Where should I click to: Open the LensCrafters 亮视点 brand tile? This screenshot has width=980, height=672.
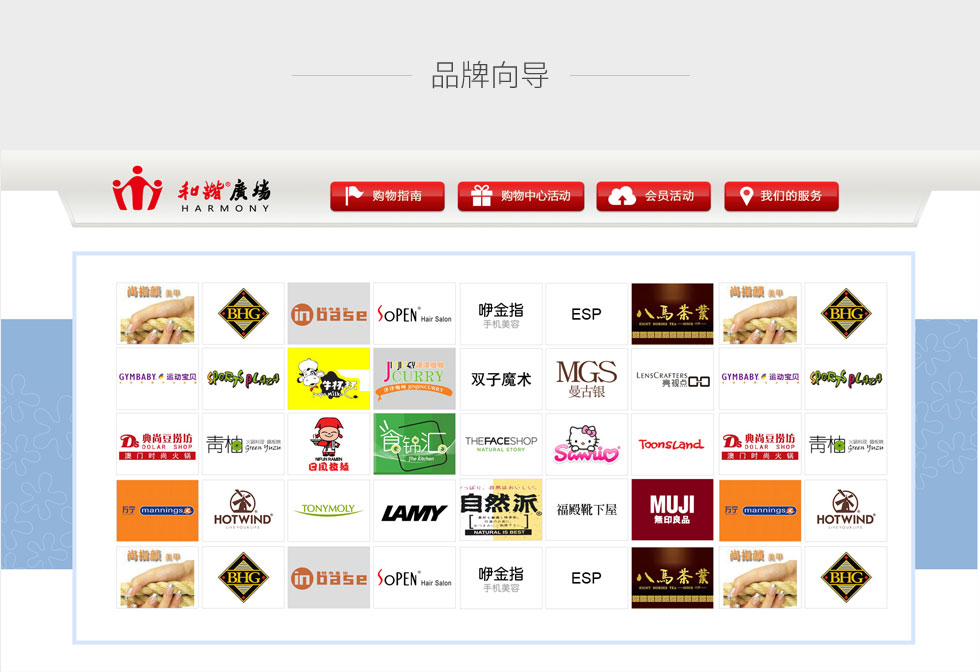(672, 379)
